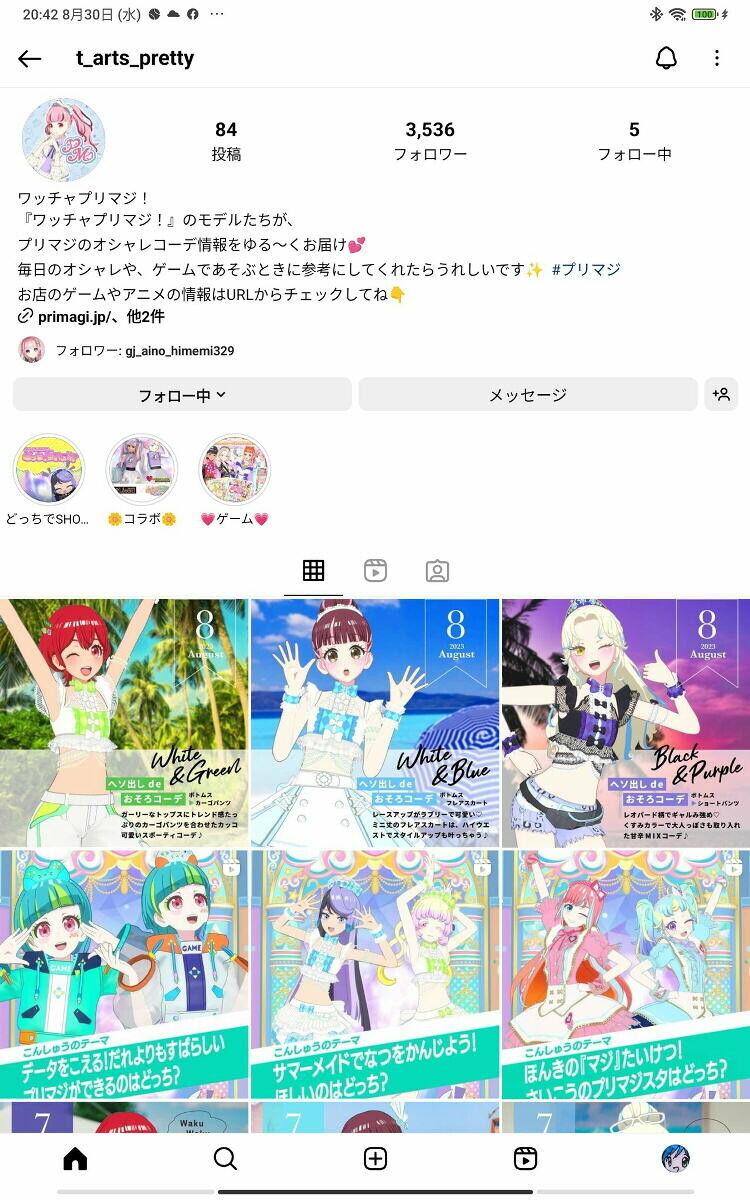This screenshot has width=750, height=1200.
Task: Switch to the Reels tab on profile
Action: coord(375,571)
